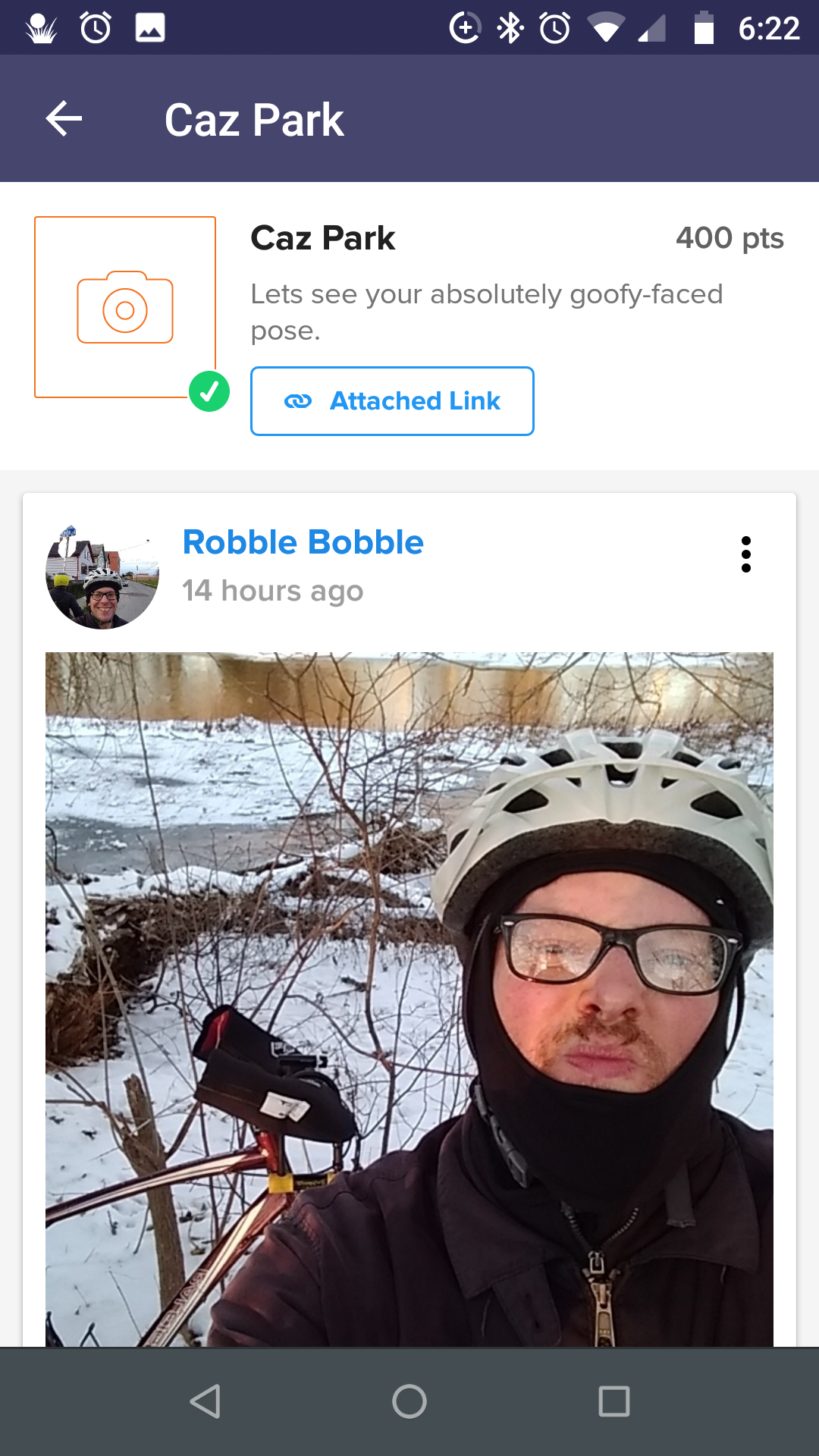819x1456 pixels.
Task: View Robble Bobble's posted photo
Action: [x=409, y=999]
